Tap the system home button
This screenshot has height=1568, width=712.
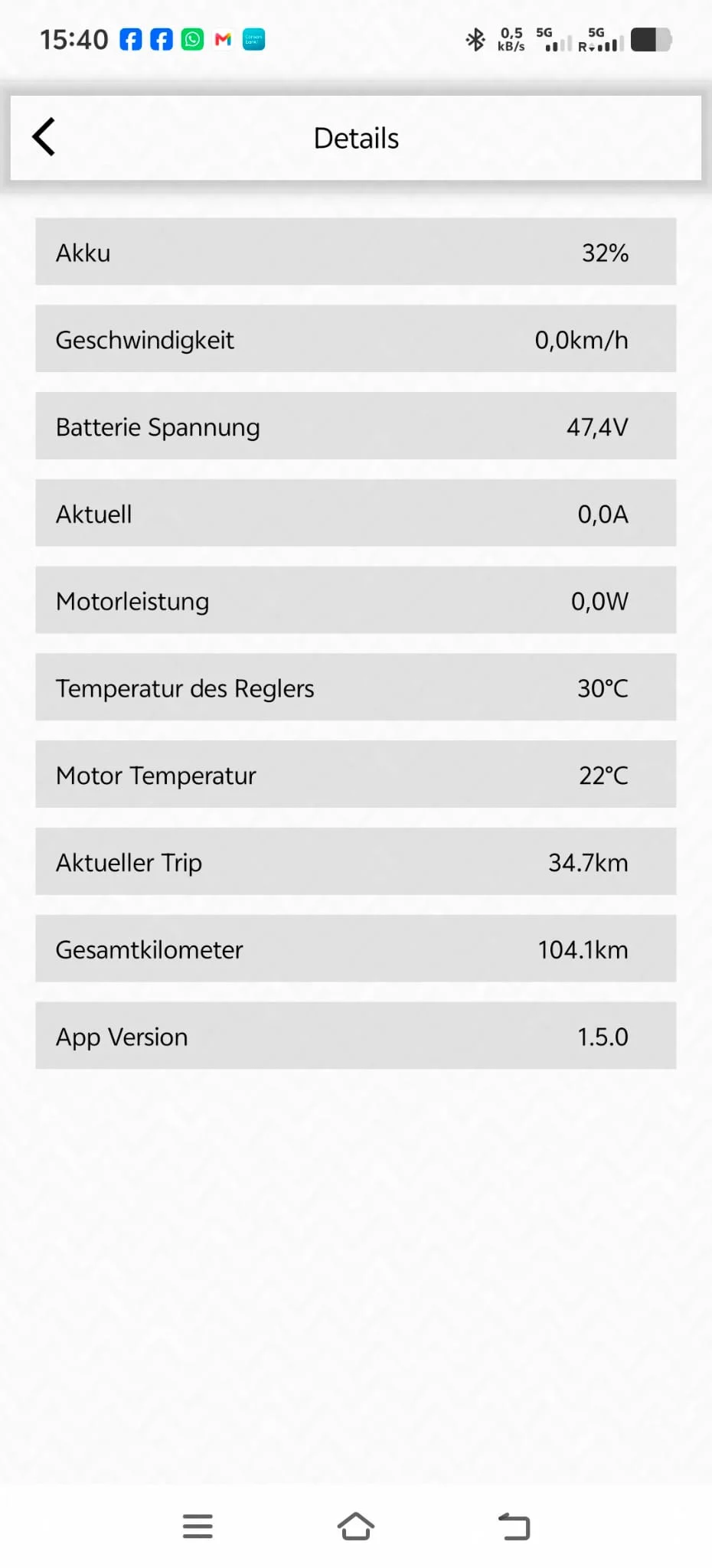[x=356, y=1526]
